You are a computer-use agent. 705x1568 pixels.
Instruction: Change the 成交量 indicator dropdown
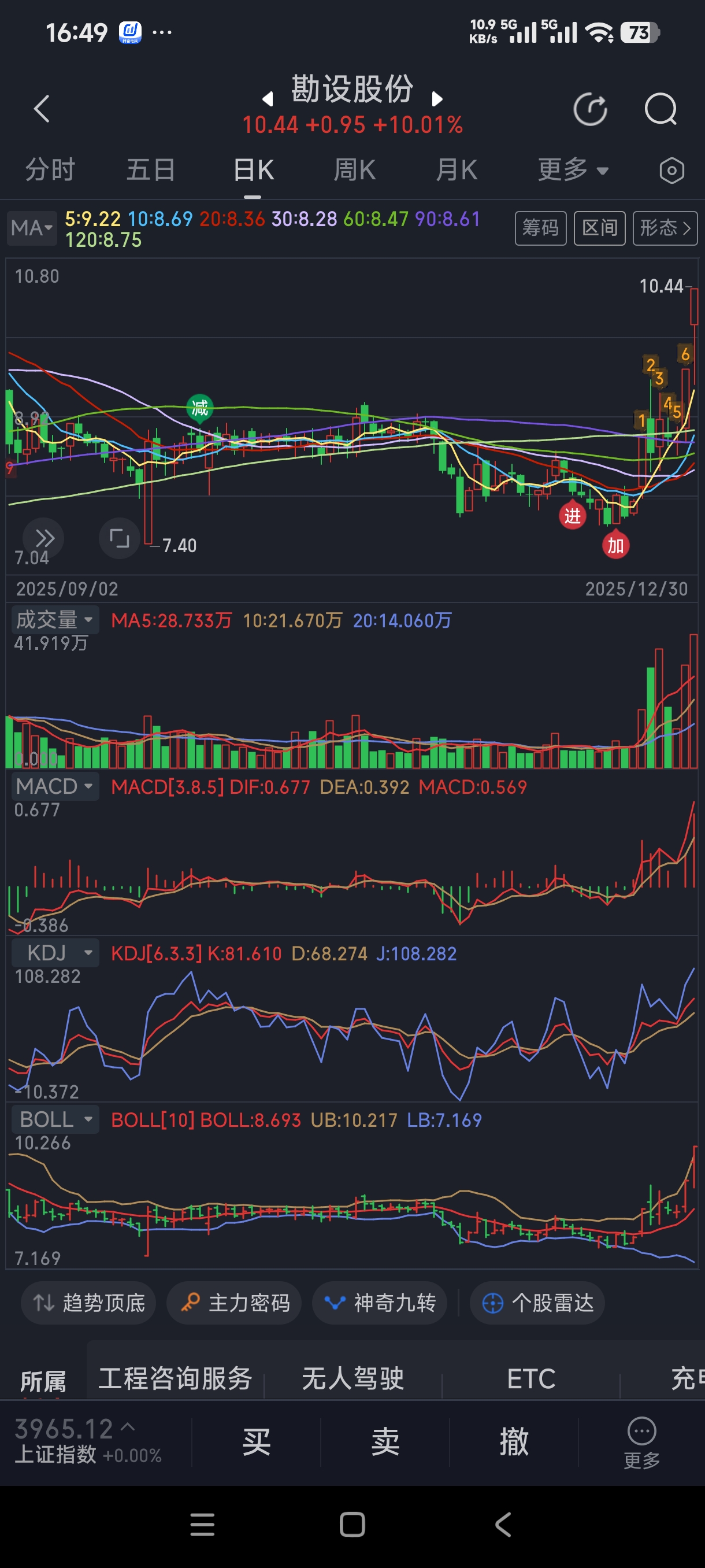pyautogui.click(x=54, y=620)
